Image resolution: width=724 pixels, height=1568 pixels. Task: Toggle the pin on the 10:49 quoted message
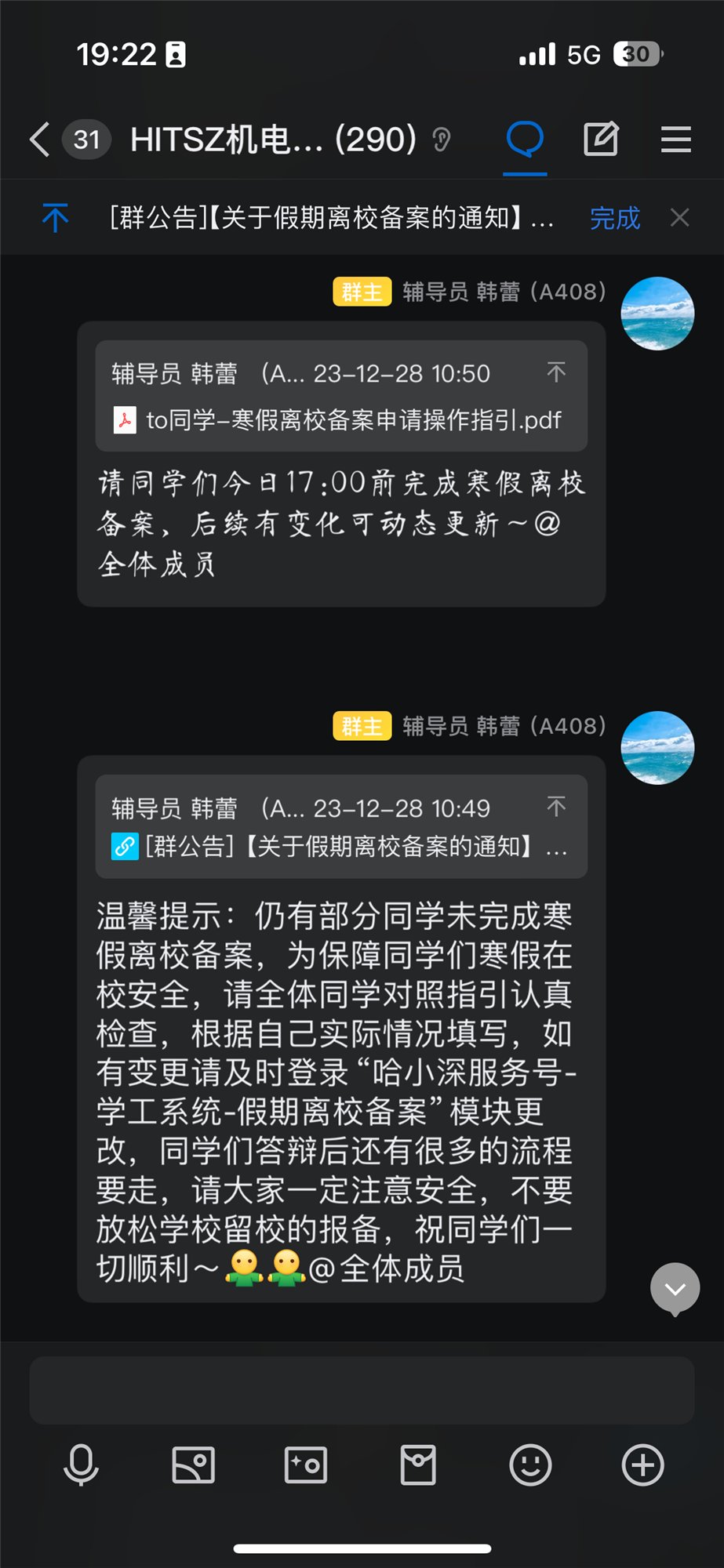point(557,807)
